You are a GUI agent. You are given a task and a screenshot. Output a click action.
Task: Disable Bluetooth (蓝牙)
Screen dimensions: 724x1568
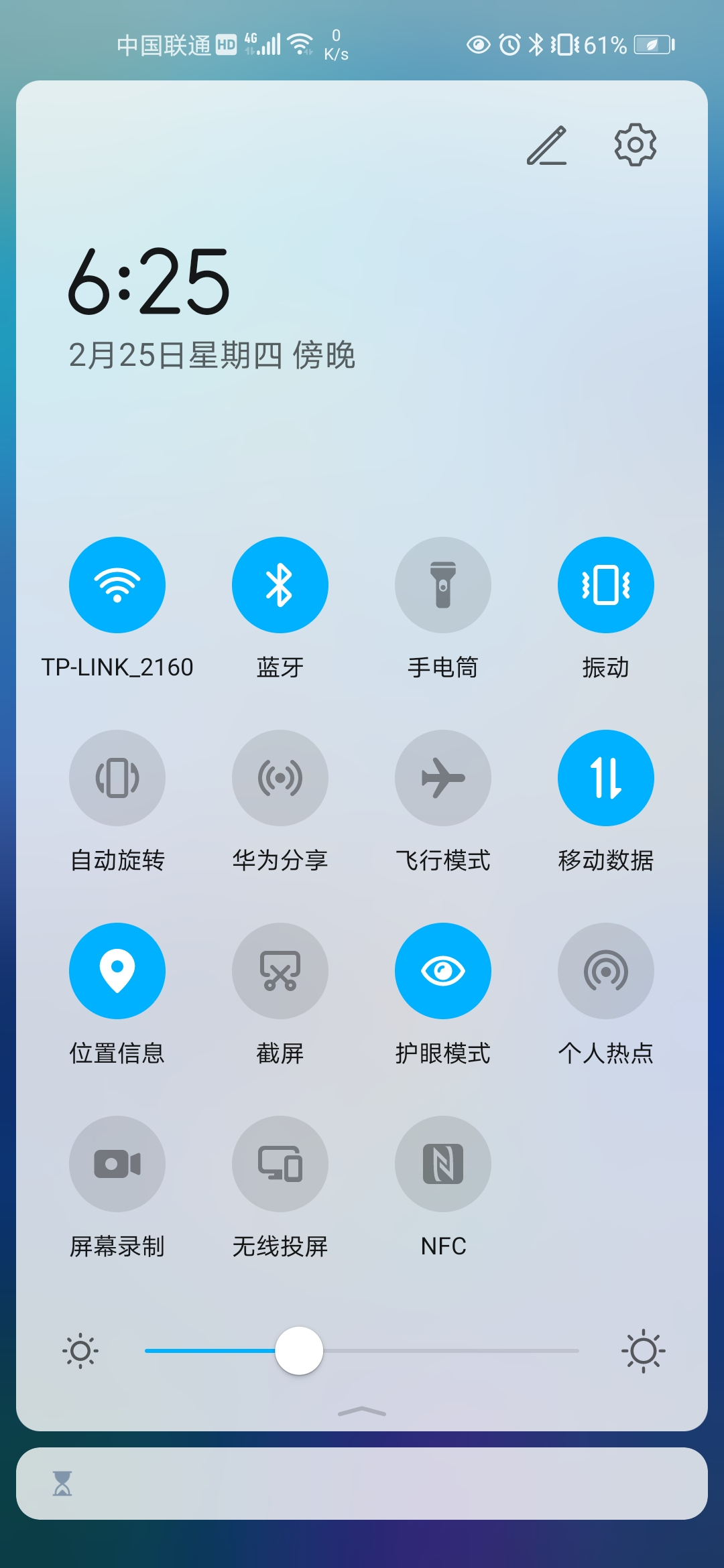click(x=280, y=585)
